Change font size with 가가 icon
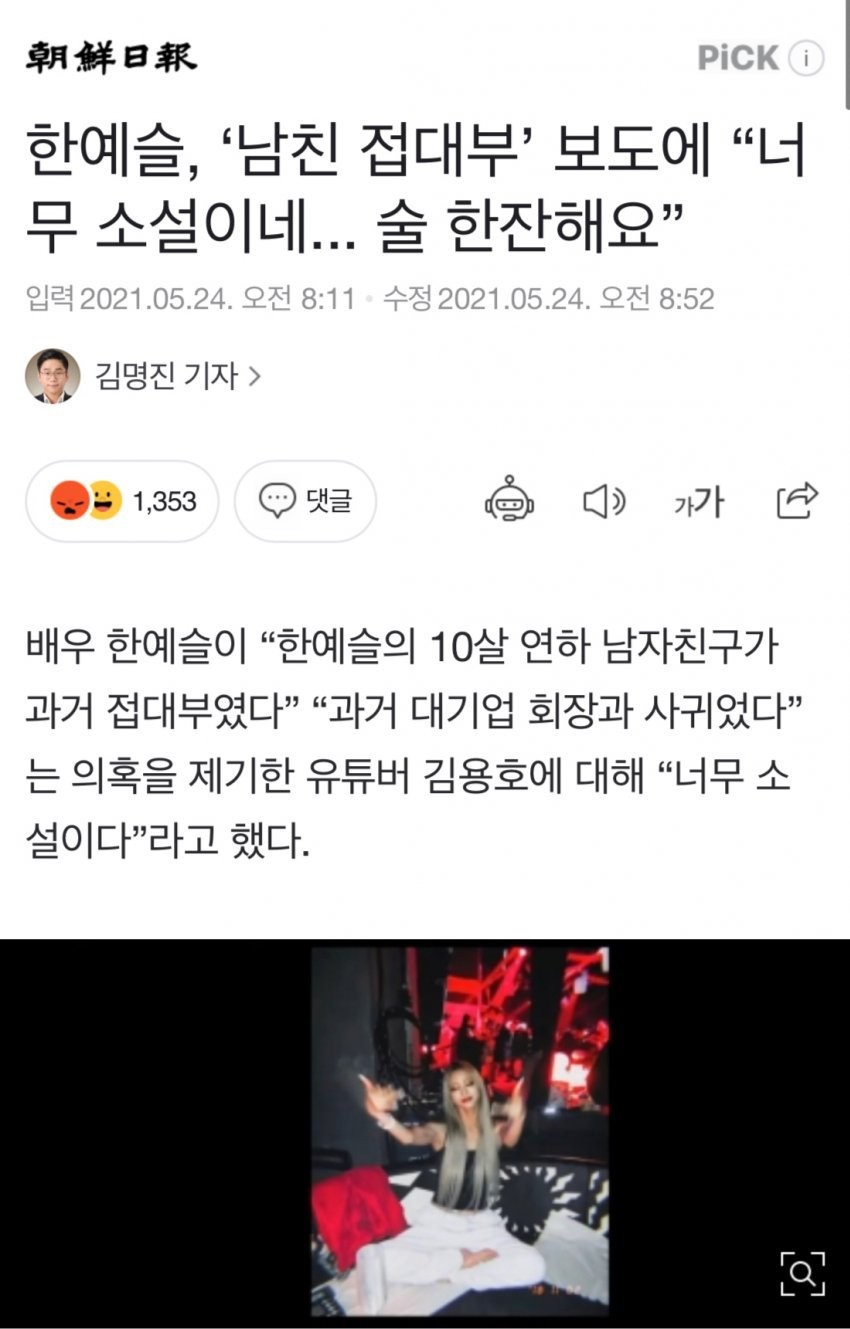The width and height of the screenshot is (850, 1329). click(x=697, y=502)
